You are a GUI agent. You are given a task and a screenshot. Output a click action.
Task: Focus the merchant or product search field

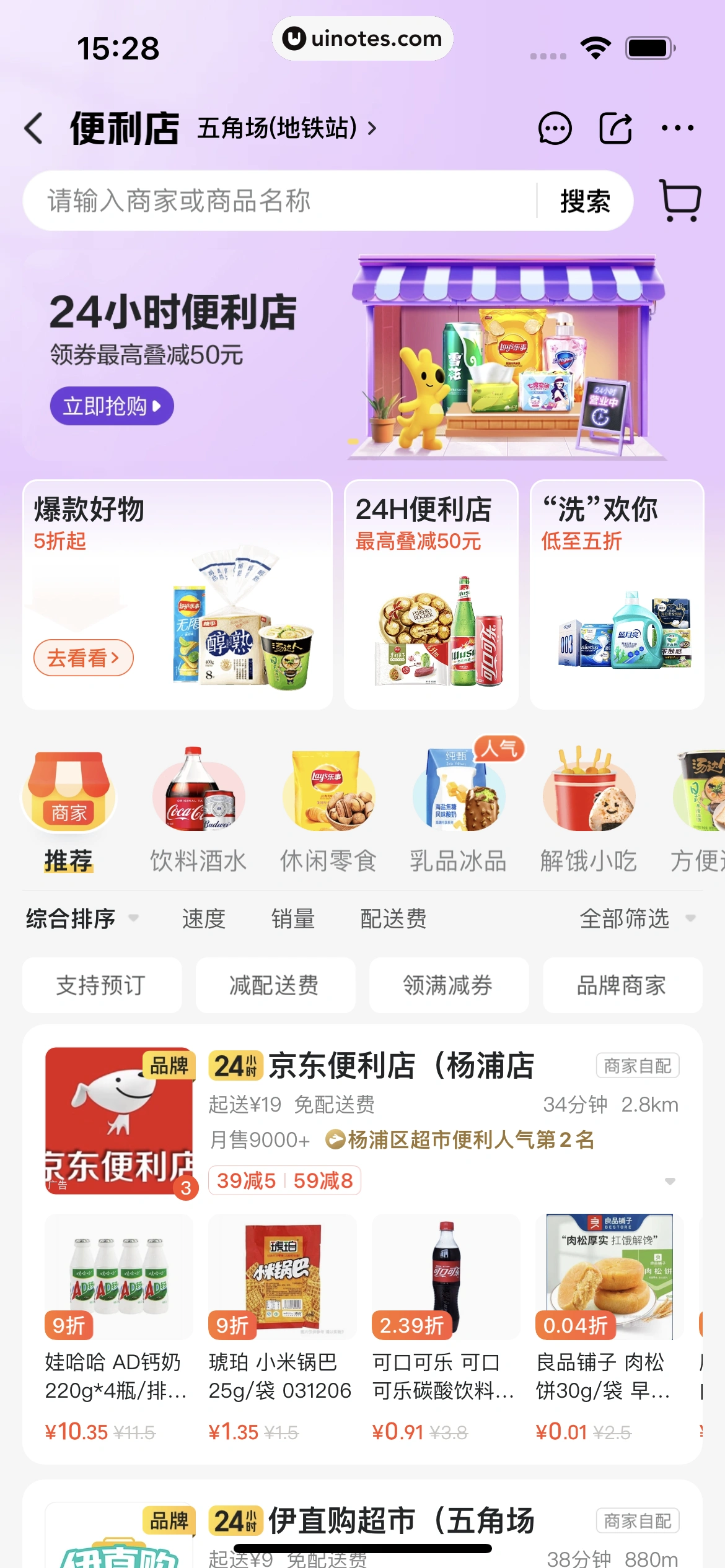pos(279,201)
